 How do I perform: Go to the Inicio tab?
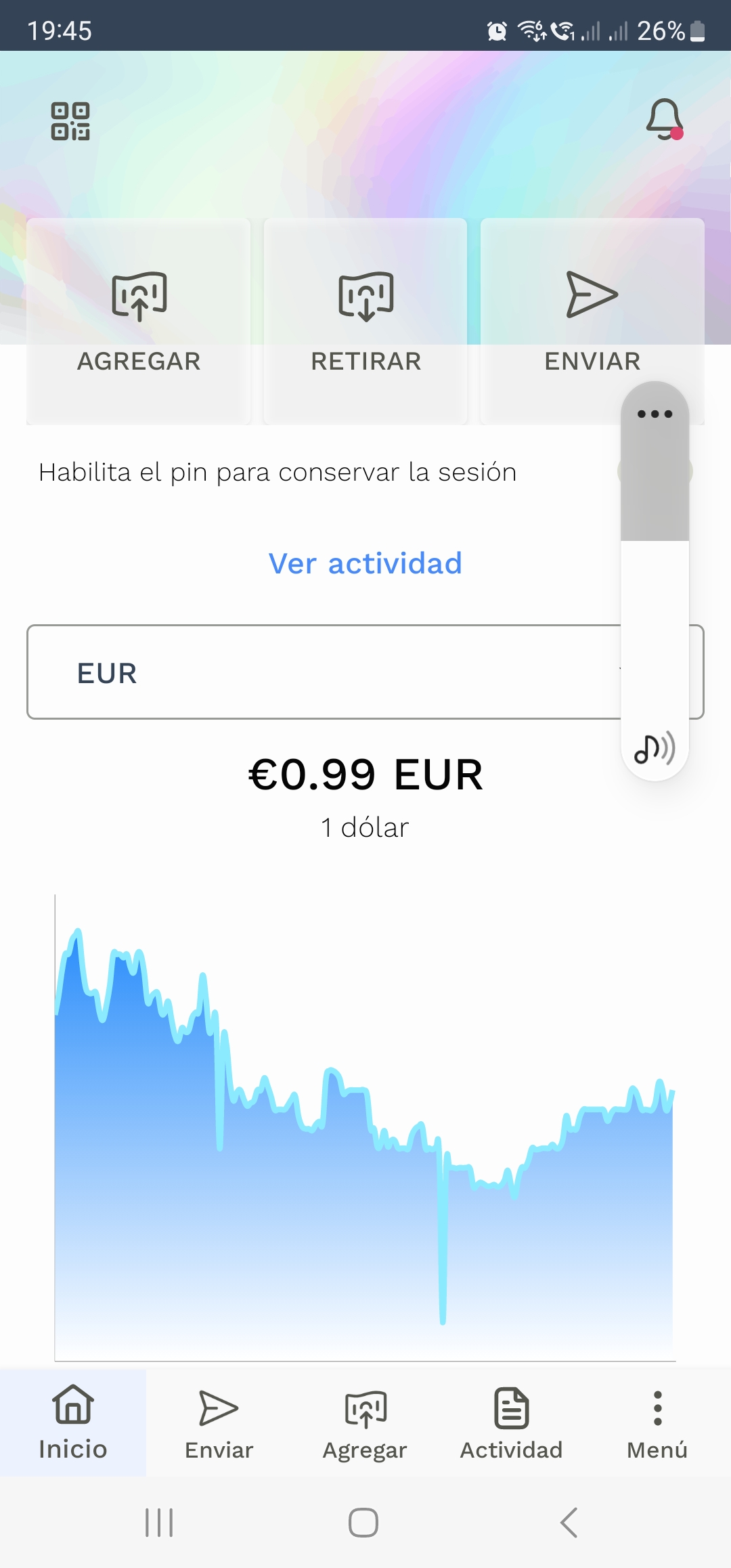73,1422
